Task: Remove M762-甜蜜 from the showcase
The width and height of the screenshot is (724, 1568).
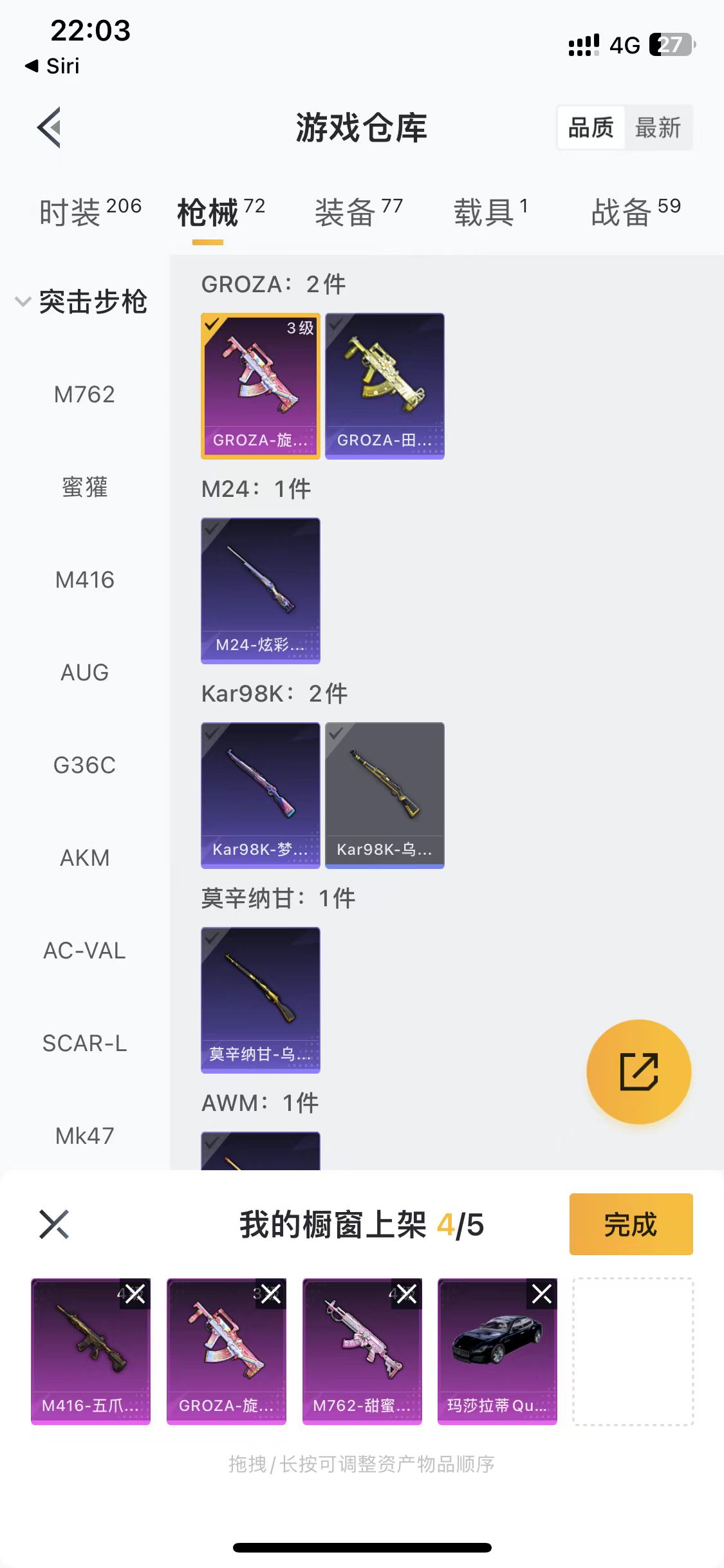Action: pyautogui.click(x=406, y=1294)
